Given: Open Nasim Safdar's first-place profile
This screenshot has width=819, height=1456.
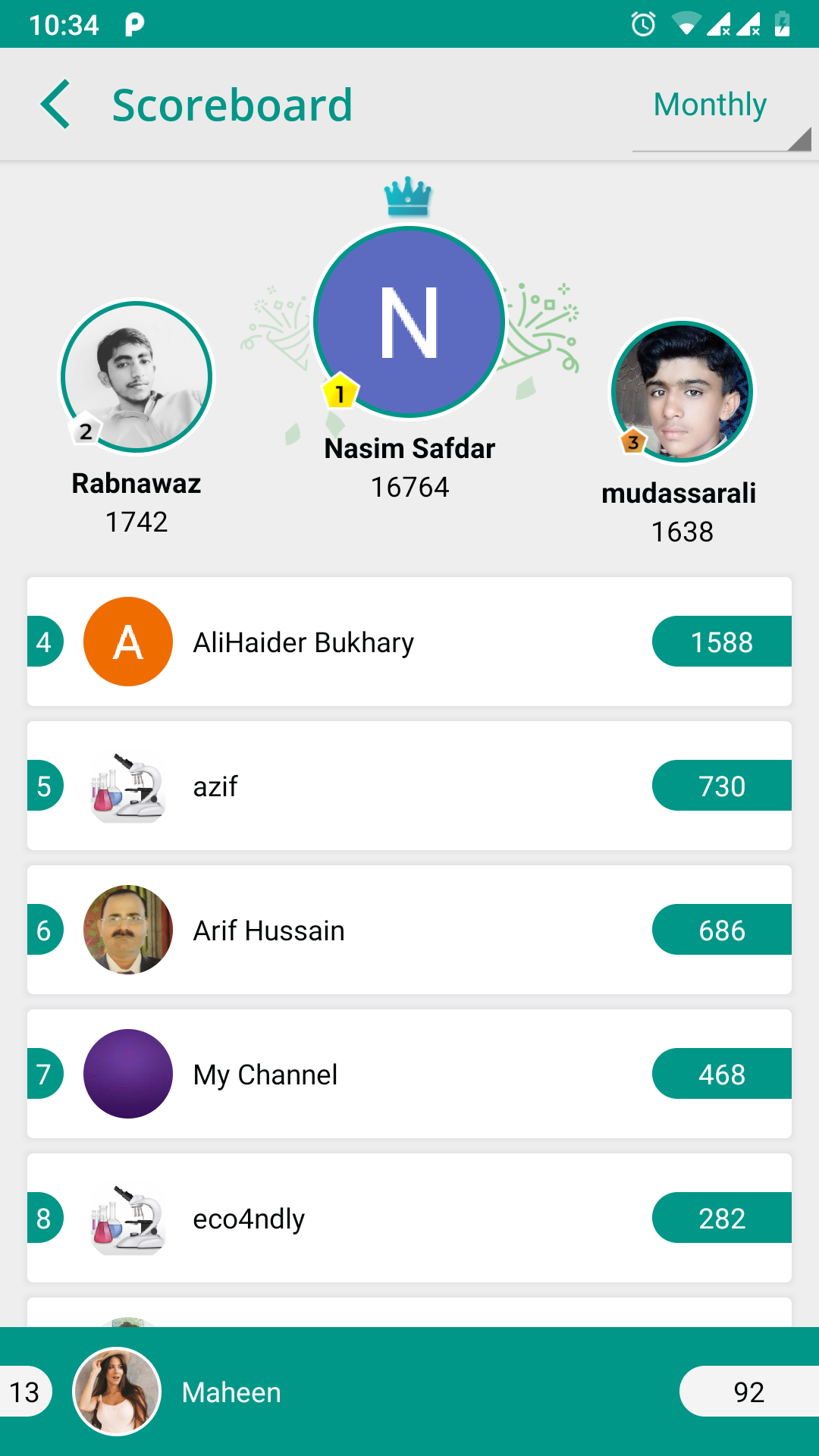Looking at the screenshot, I should coord(409,322).
